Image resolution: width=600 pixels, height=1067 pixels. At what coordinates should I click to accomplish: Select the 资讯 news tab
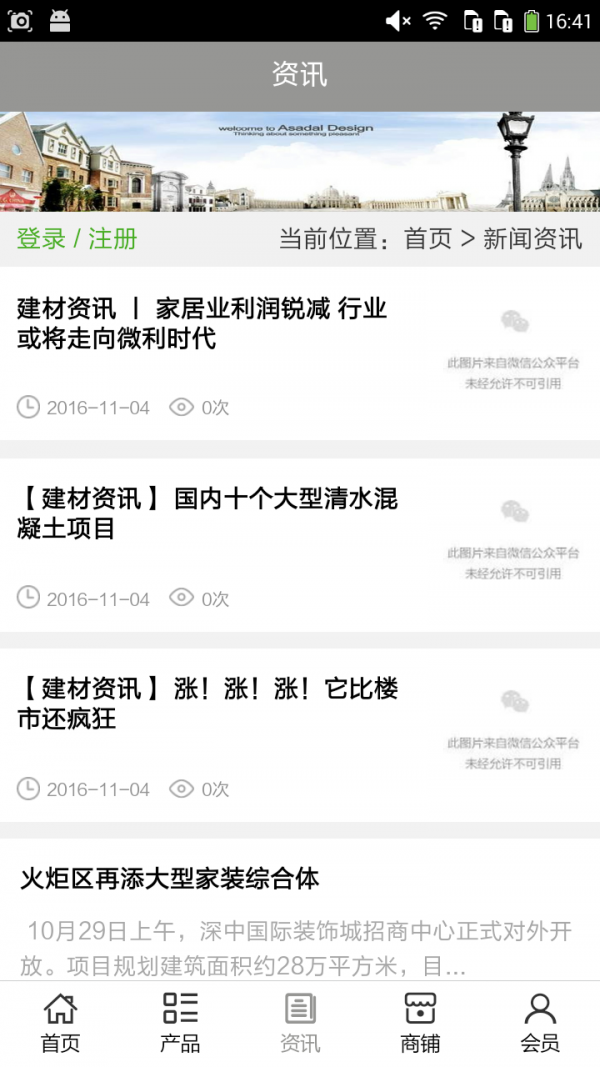pyautogui.click(x=300, y=1023)
